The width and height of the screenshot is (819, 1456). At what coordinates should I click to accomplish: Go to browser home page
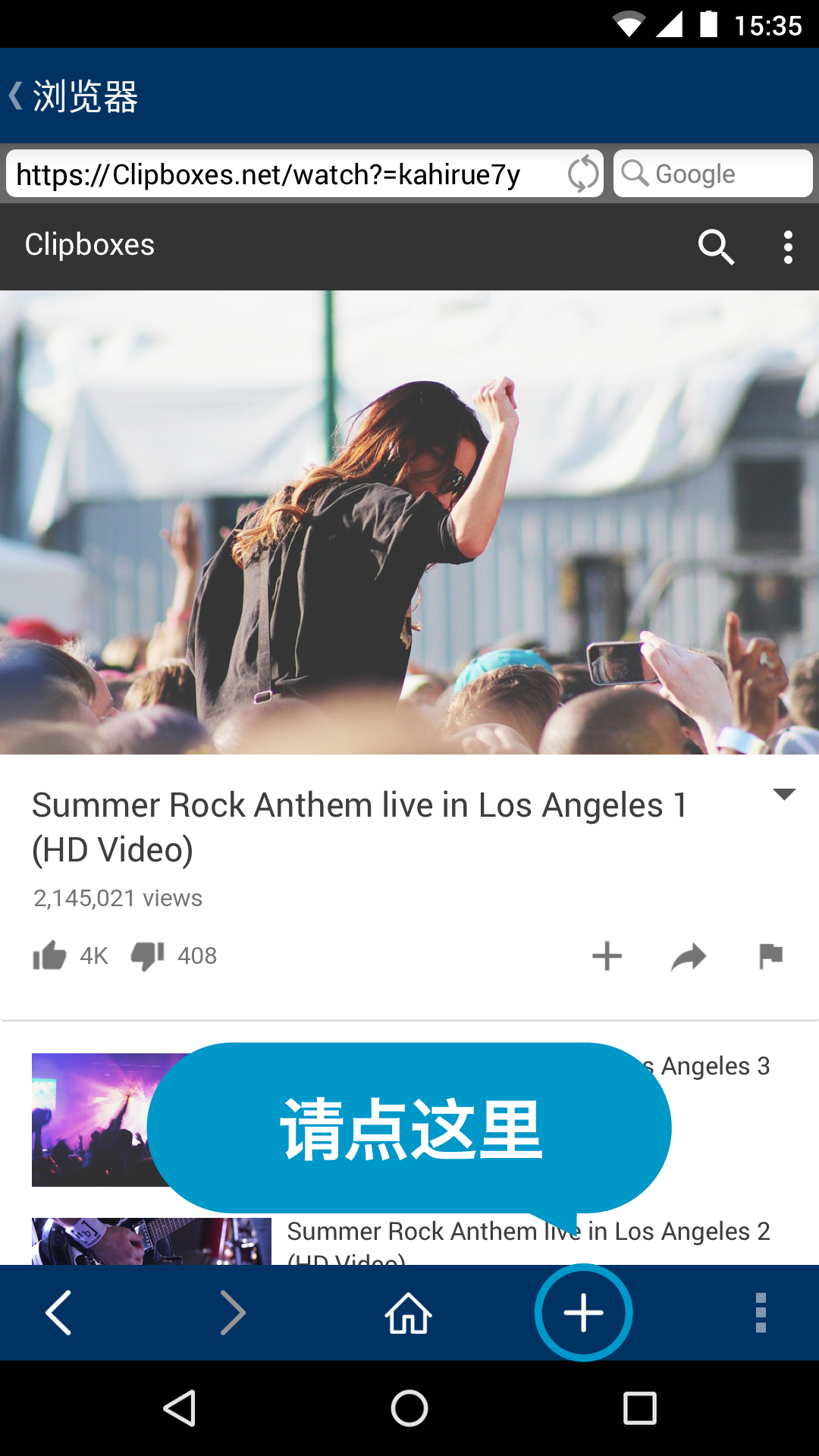(409, 1313)
